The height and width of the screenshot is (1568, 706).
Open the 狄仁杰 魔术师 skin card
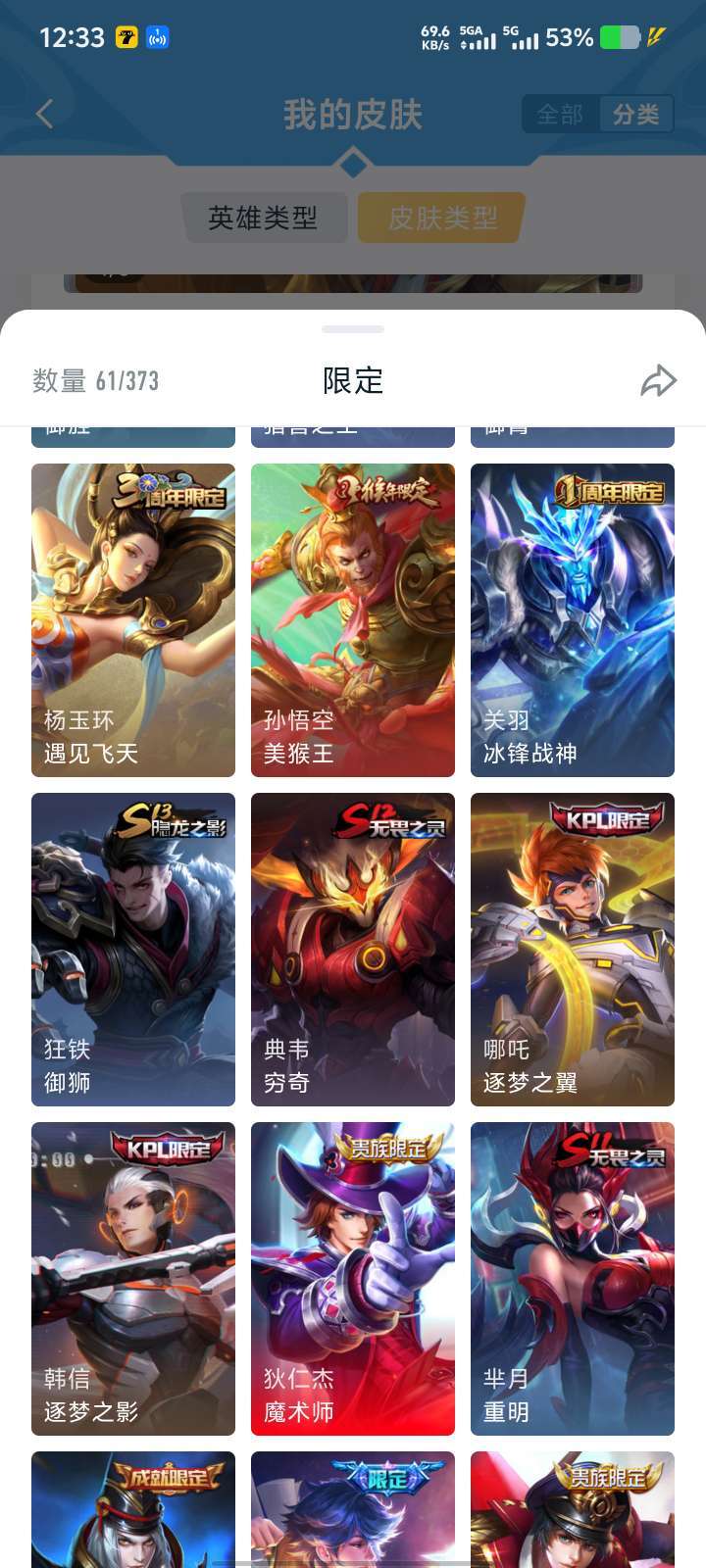click(x=353, y=1279)
